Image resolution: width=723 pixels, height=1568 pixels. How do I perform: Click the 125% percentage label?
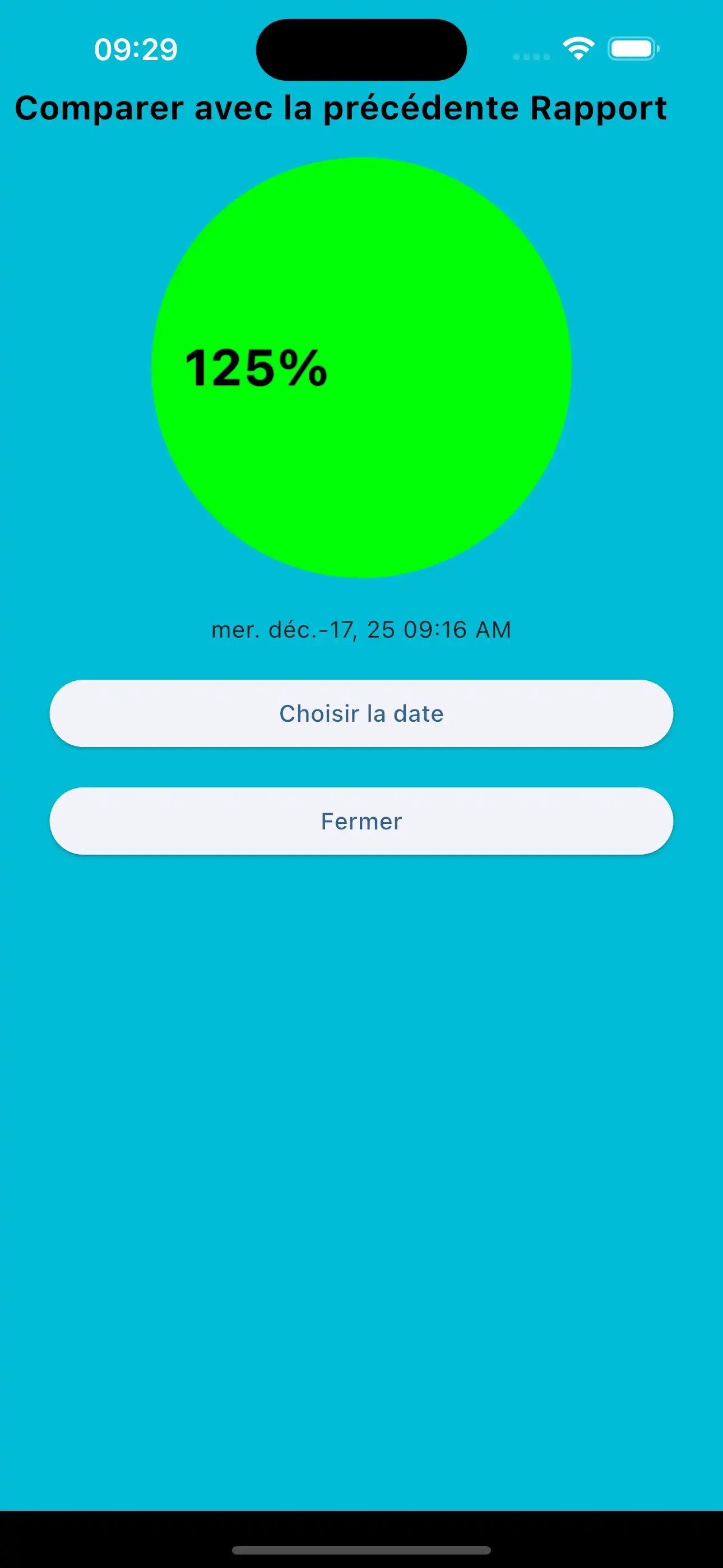click(257, 367)
